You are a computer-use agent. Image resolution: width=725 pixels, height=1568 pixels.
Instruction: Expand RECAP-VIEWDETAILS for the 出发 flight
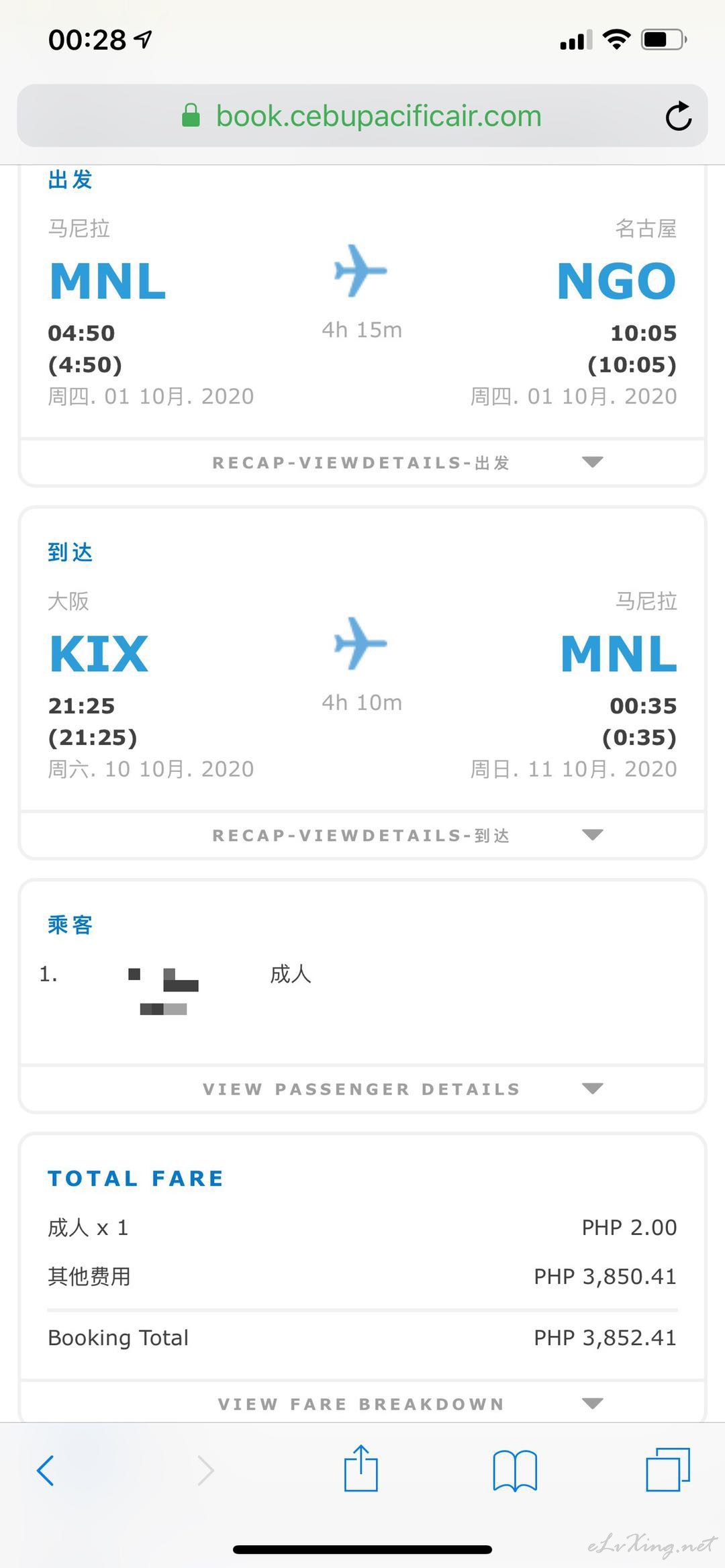click(x=362, y=462)
